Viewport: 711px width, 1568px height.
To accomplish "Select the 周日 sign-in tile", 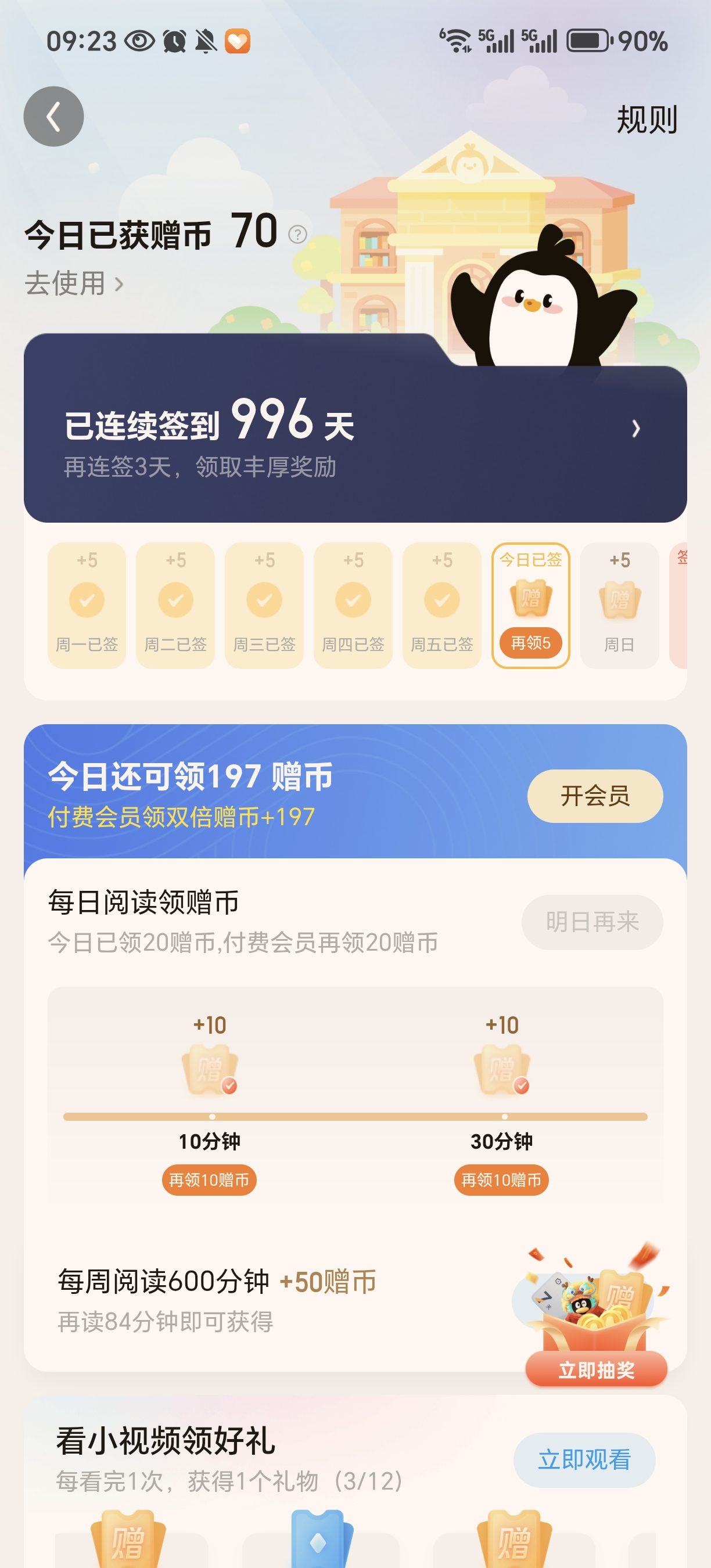I will [619, 606].
